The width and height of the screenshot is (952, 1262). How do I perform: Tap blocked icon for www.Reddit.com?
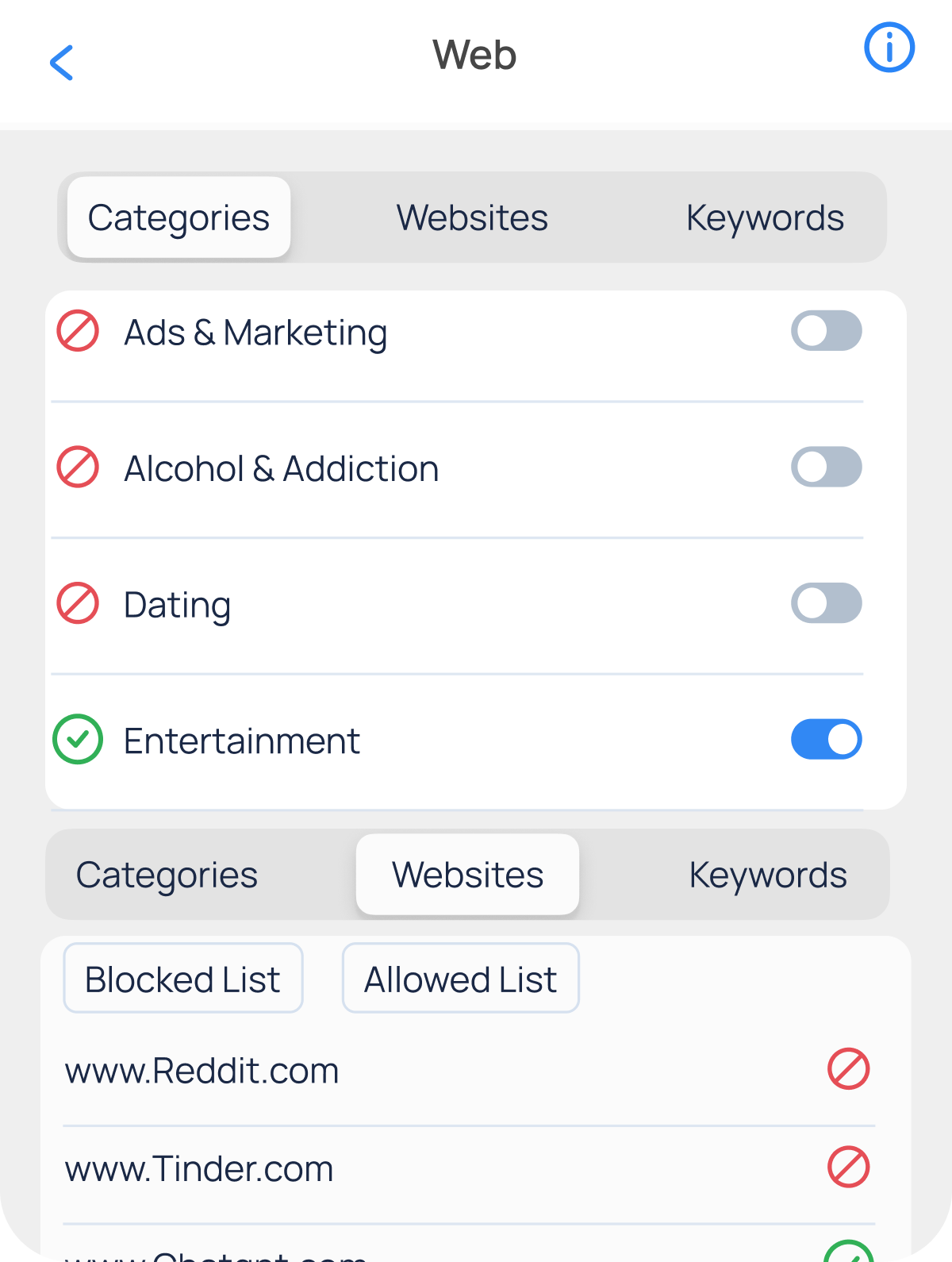pyautogui.click(x=848, y=1069)
